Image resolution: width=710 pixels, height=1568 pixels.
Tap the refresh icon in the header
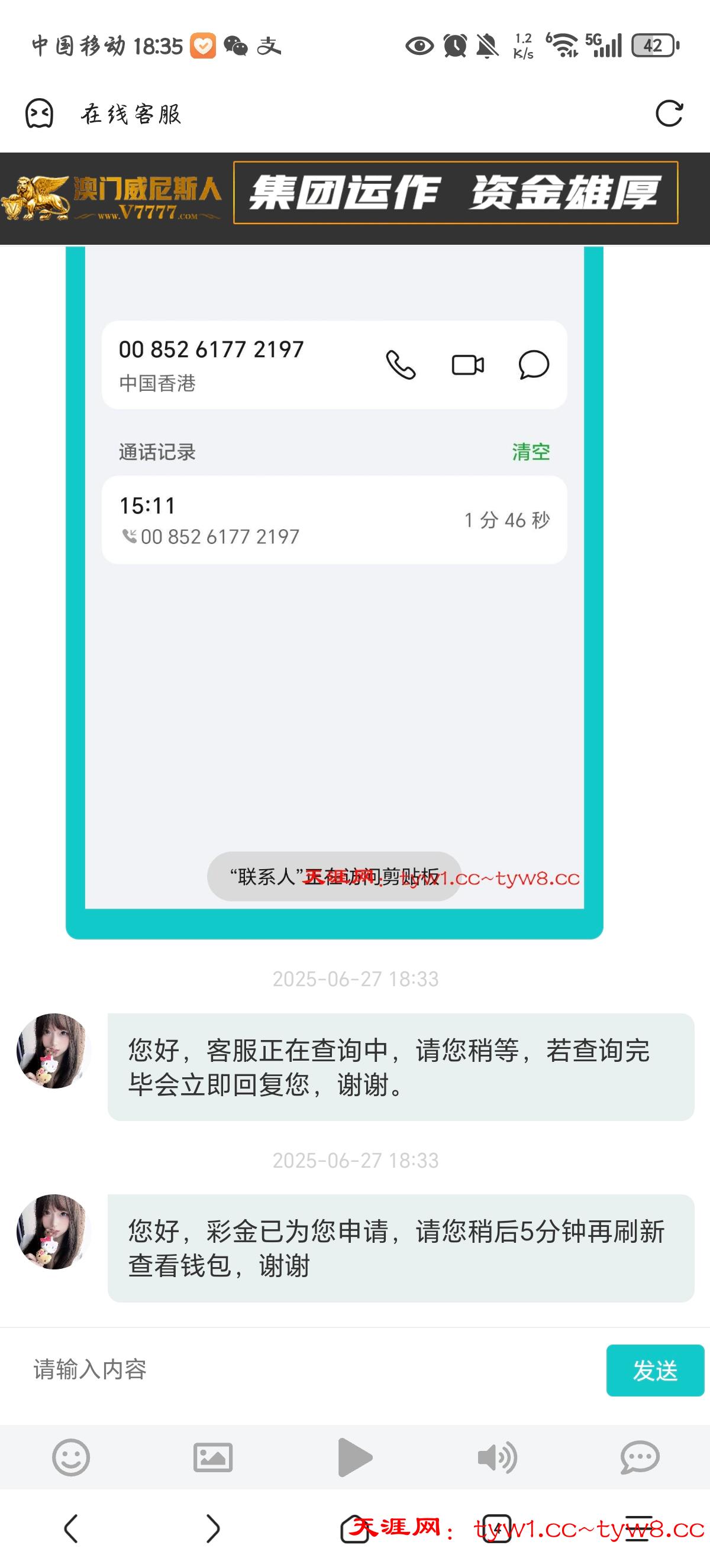click(669, 114)
